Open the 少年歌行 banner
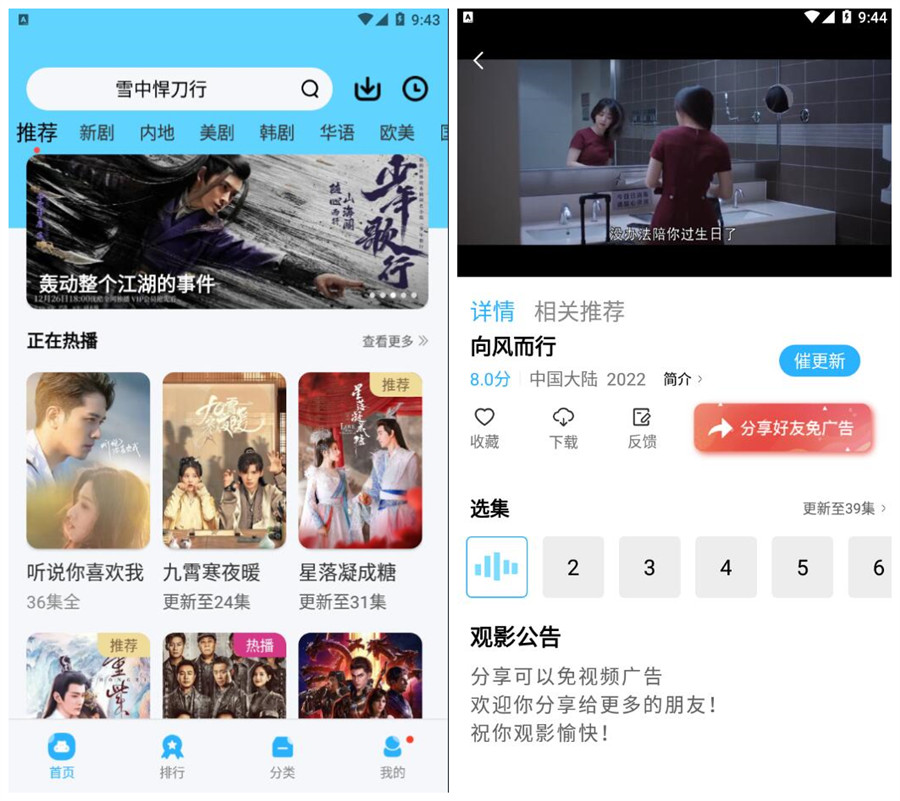The height and width of the screenshot is (801, 900). click(227, 231)
